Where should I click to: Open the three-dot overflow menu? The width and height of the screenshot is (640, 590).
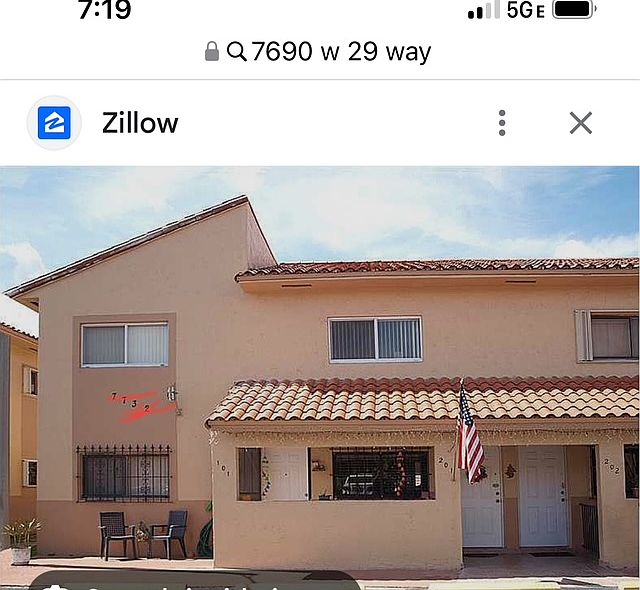502,123
